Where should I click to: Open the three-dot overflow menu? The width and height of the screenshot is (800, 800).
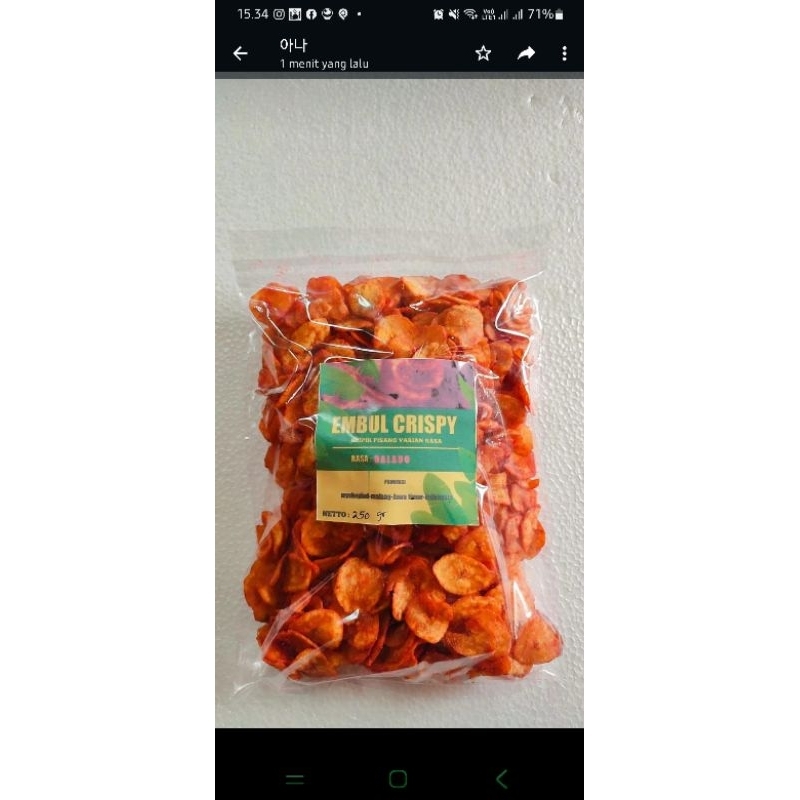coord(564,54)
